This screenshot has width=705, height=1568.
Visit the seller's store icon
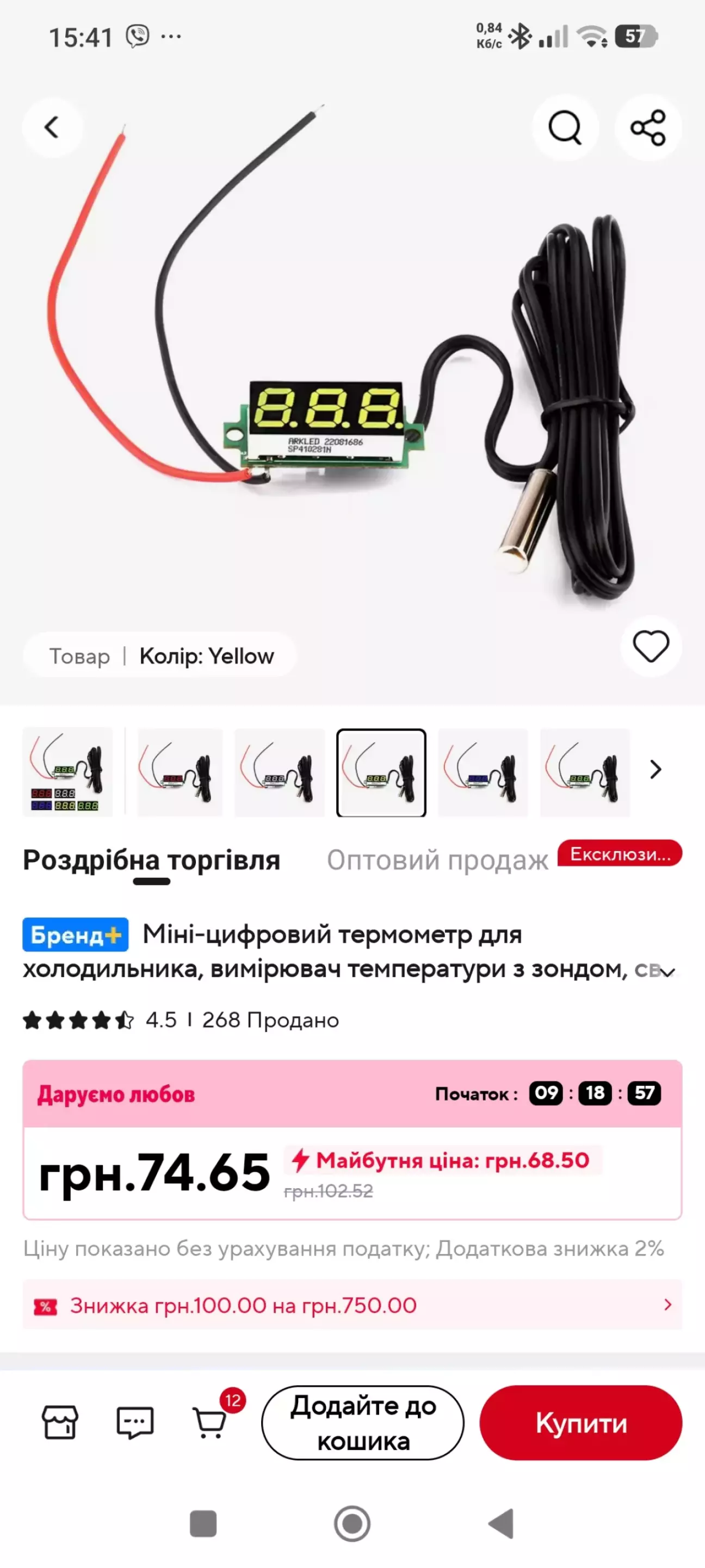pos(60,1423)
